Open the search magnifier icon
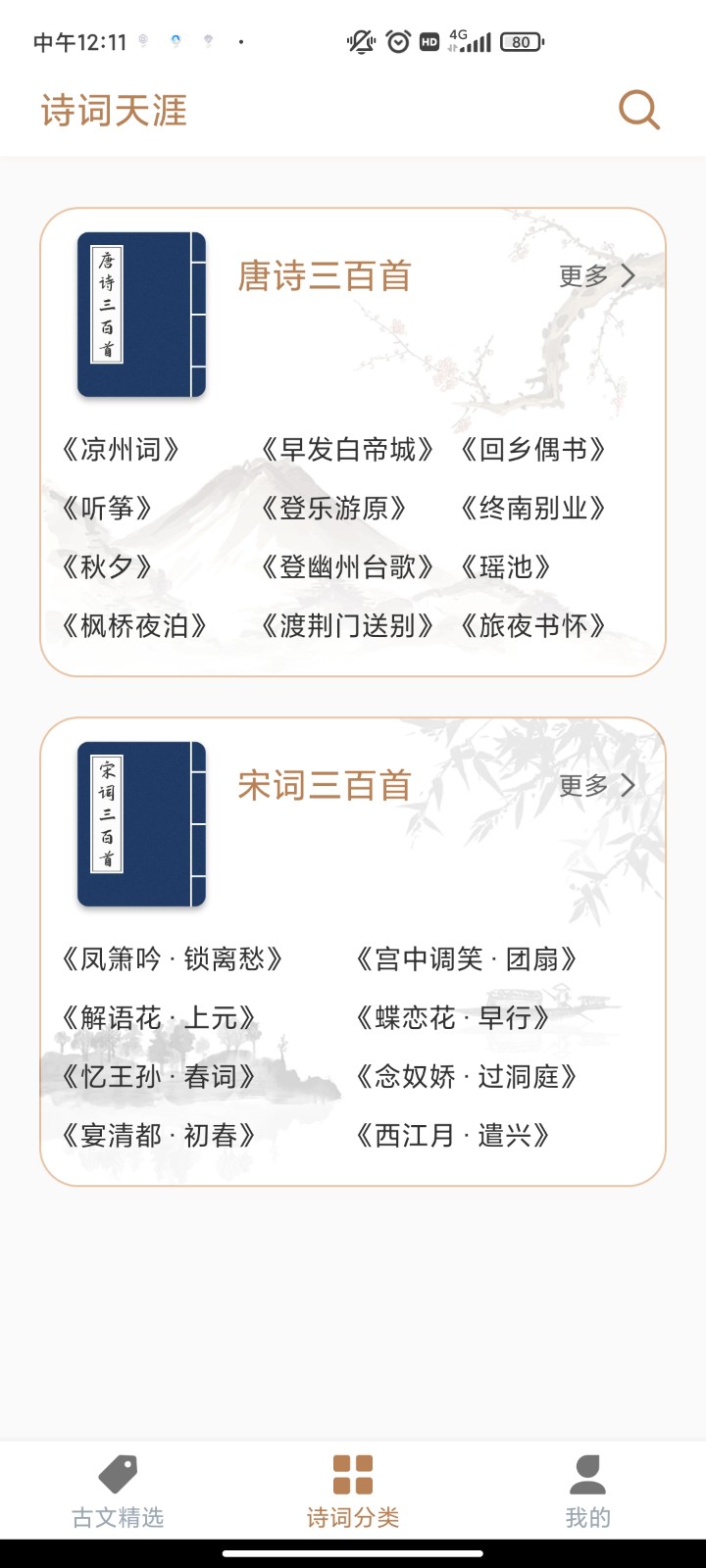Screen dimensions: 706x1568 [x=639, y=110]
